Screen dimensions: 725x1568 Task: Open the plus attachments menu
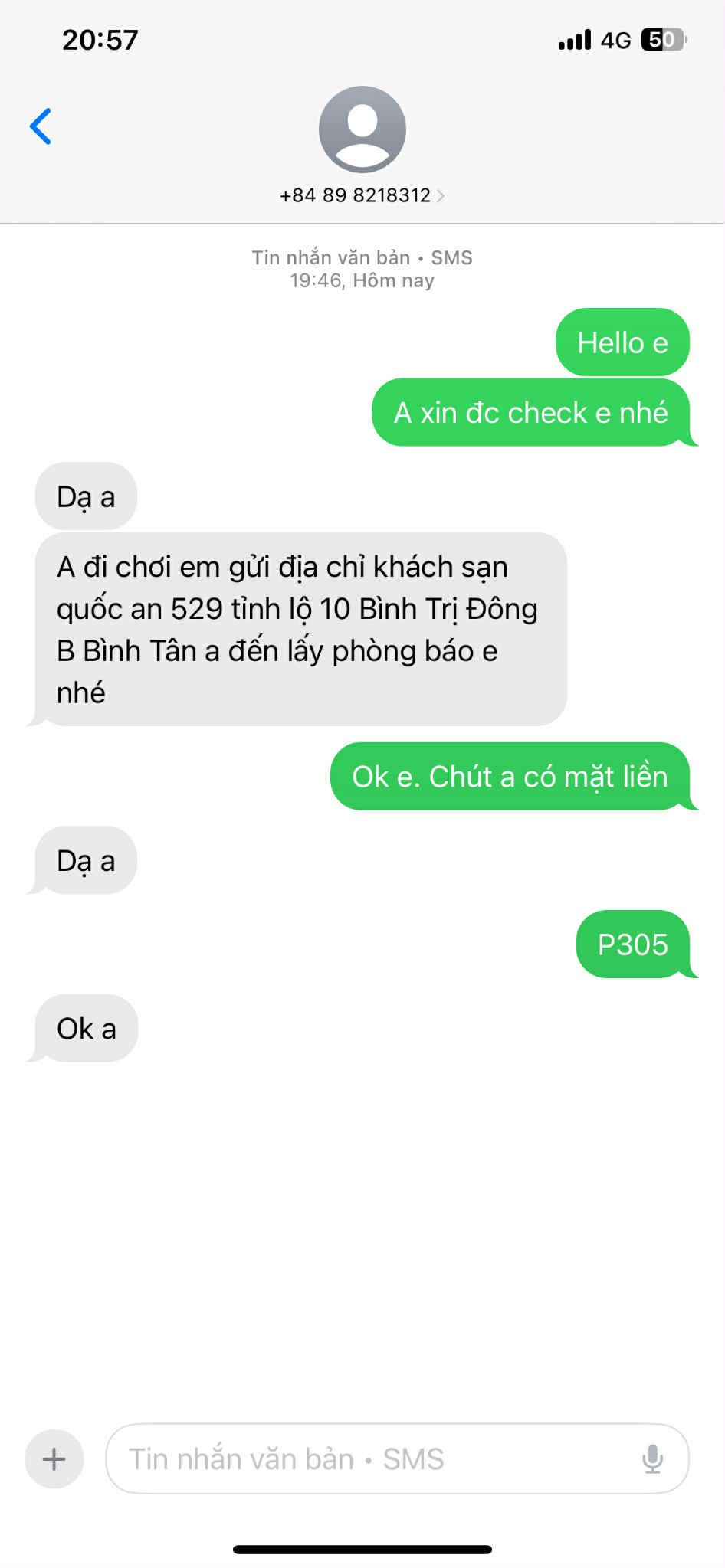click(x=54, y=1458)
